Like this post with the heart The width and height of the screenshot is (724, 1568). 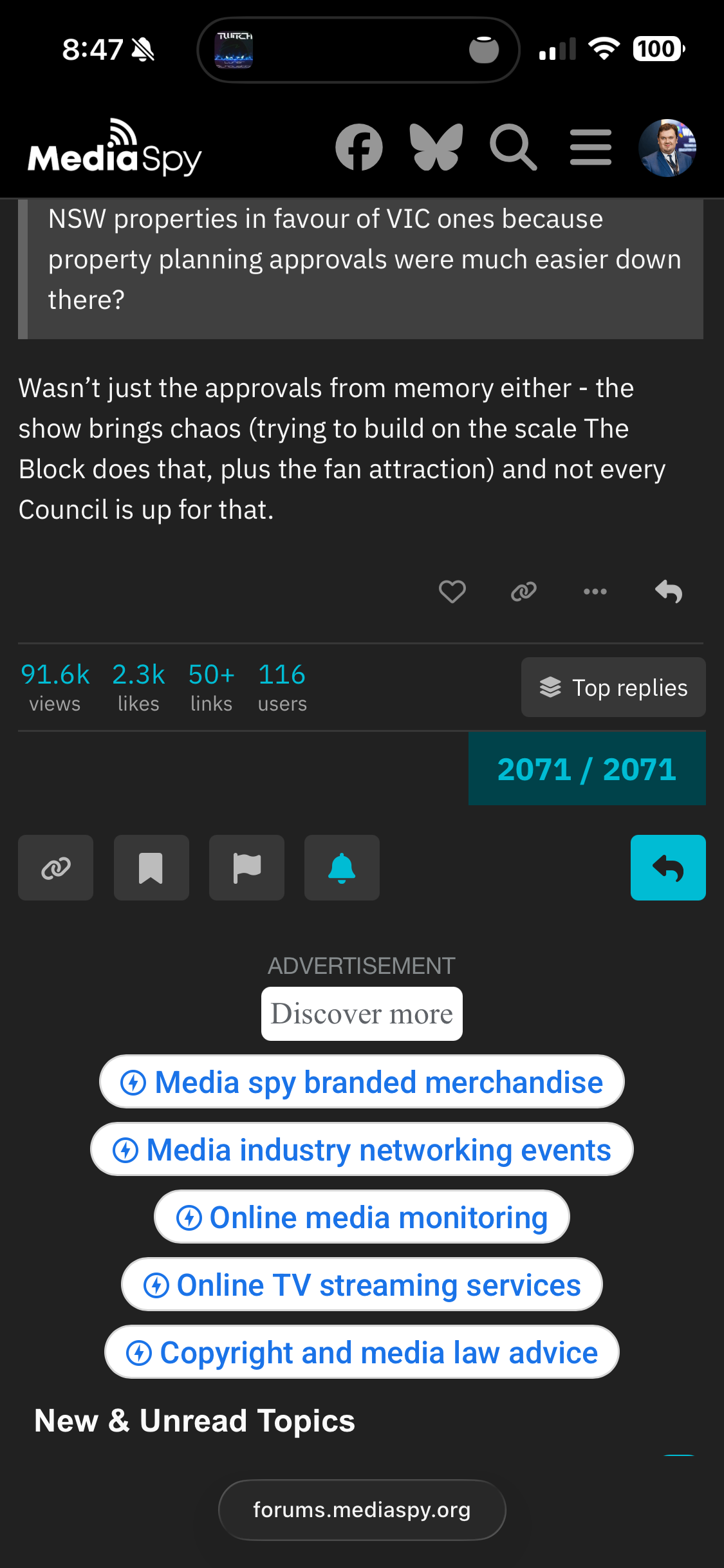(x=452, y=592)
